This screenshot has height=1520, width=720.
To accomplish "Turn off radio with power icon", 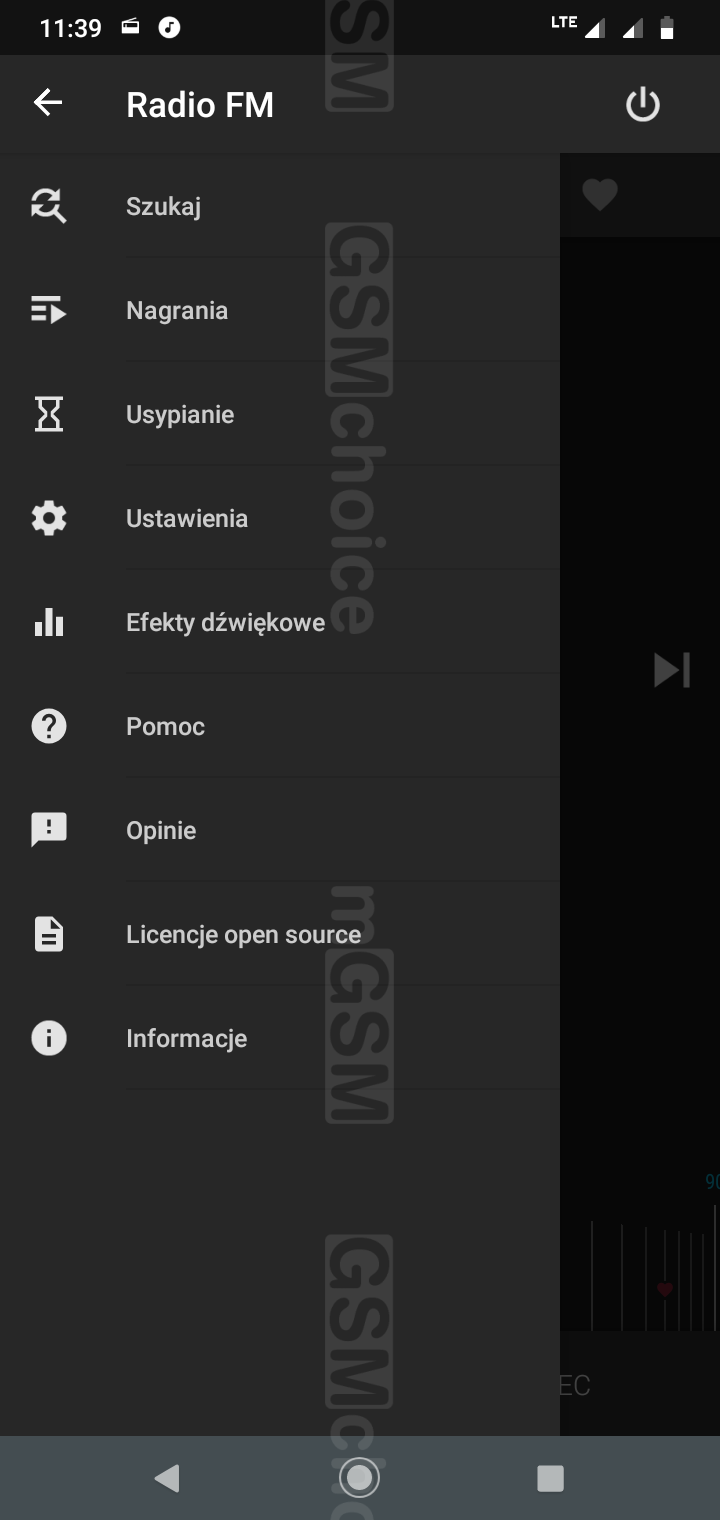I will coord(643,104).
